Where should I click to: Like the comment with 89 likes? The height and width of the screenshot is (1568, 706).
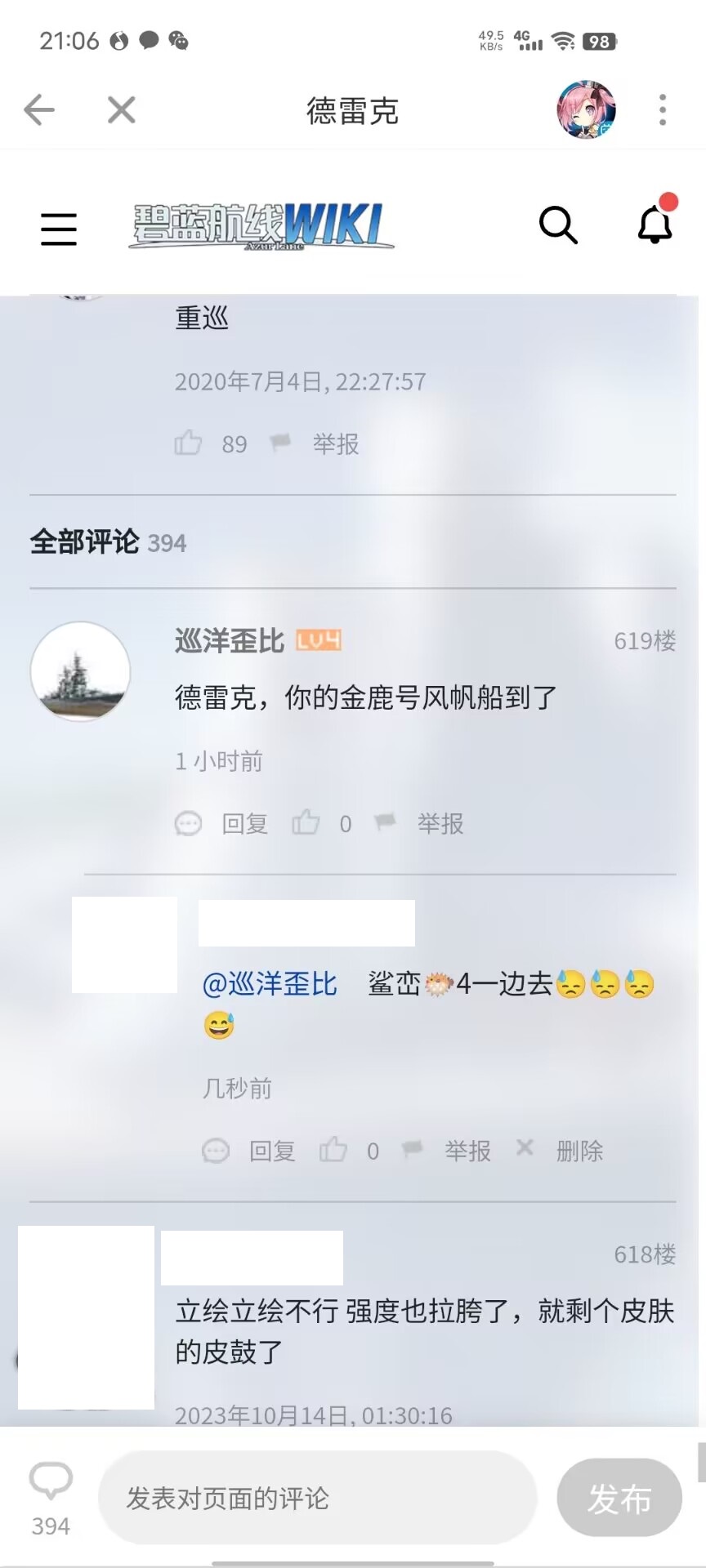point(189,443)
